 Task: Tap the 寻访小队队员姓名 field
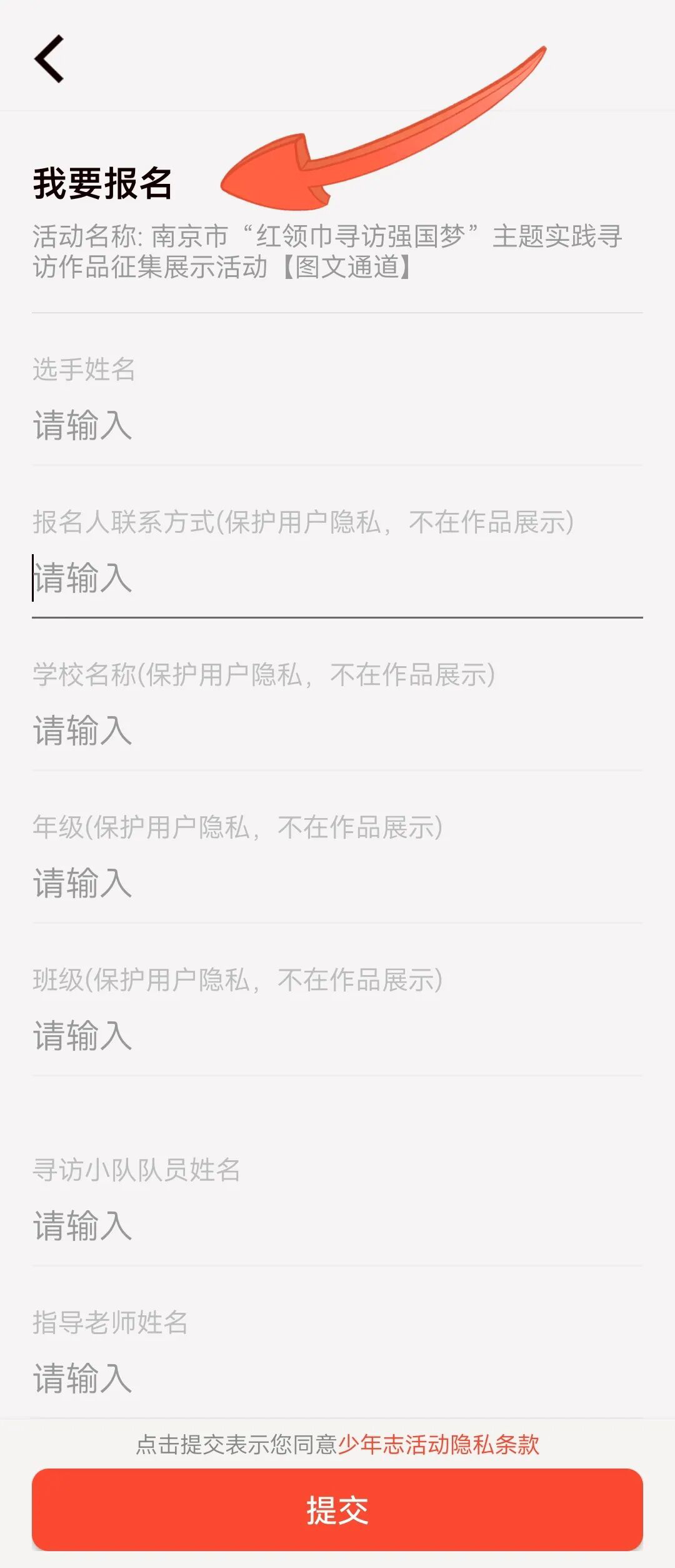(337, 1226)
